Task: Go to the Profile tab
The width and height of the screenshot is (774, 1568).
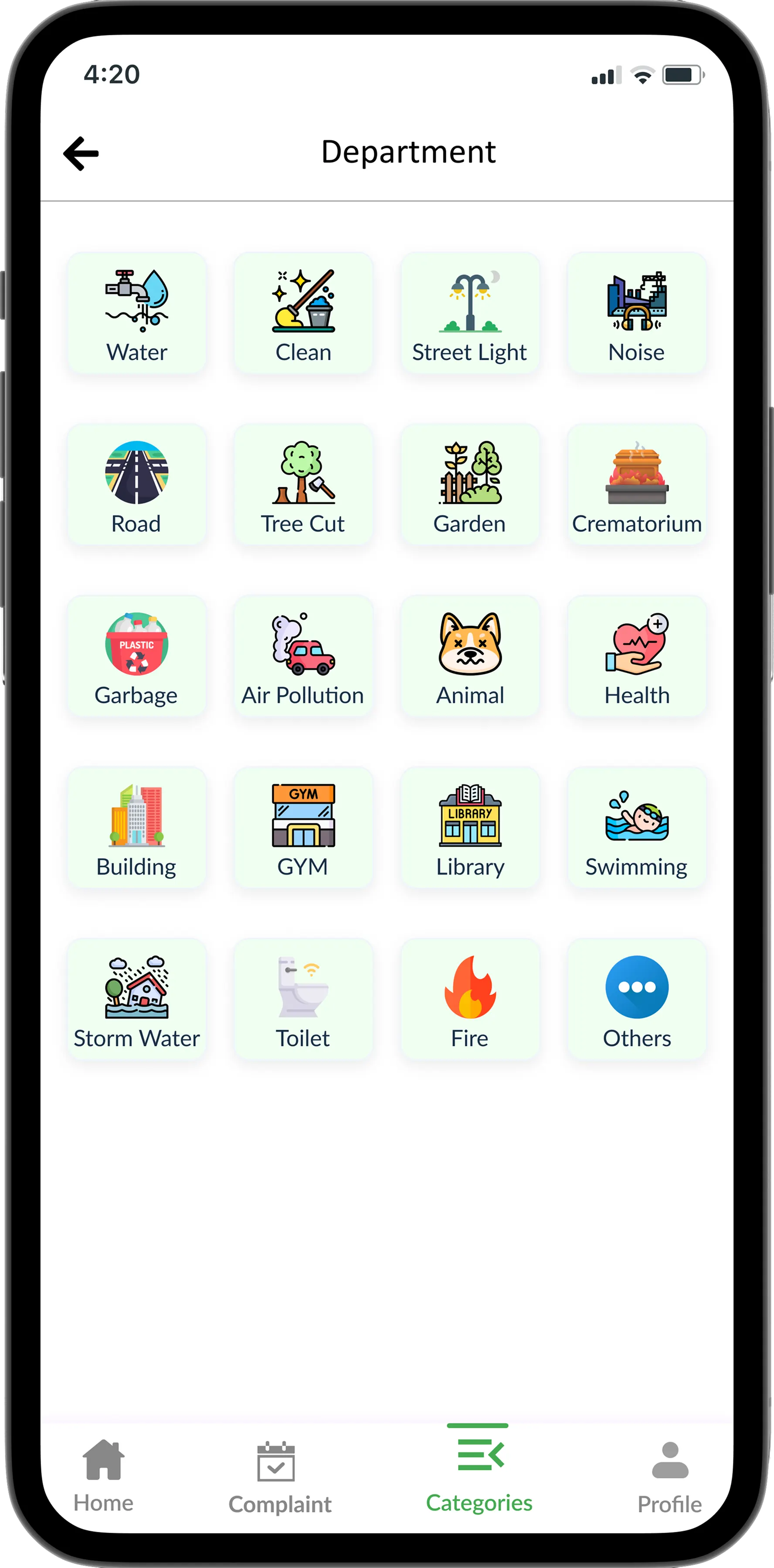Action: coord(669,1477)
